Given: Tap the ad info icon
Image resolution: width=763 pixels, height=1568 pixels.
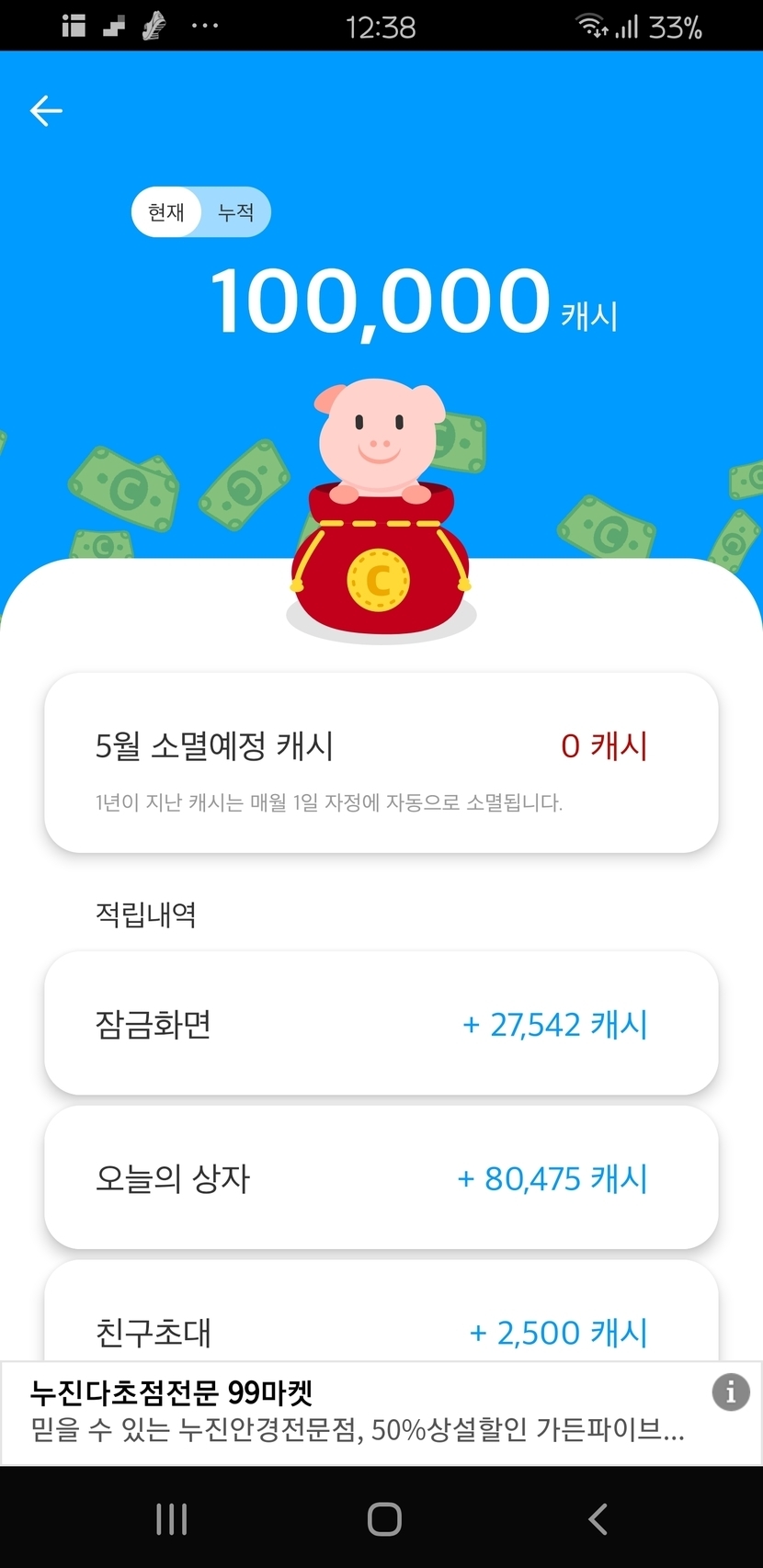Looking at the screenshot, I should tap(731, 1393).
